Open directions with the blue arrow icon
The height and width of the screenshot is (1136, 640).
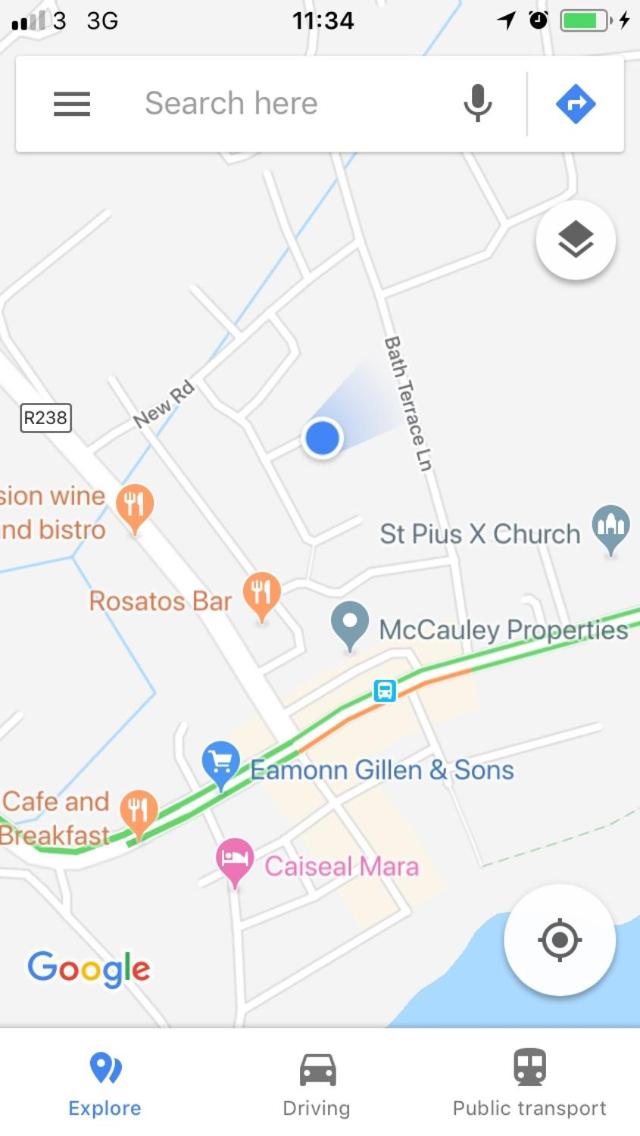click(575, 104)
